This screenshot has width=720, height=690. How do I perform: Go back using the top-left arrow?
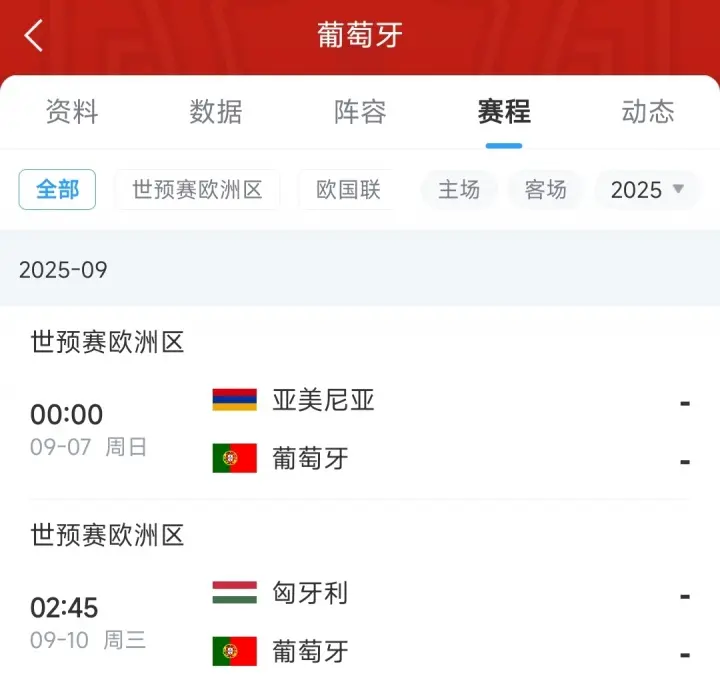pyautogui.click(x=34, y=36)
